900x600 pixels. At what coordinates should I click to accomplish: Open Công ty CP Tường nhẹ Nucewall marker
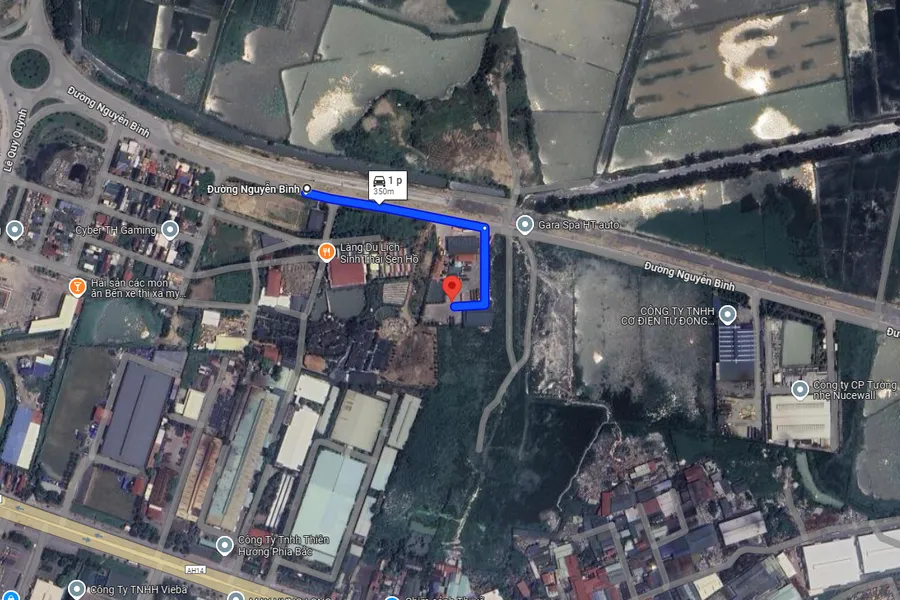pyautogui.click(x=800, y=389)
